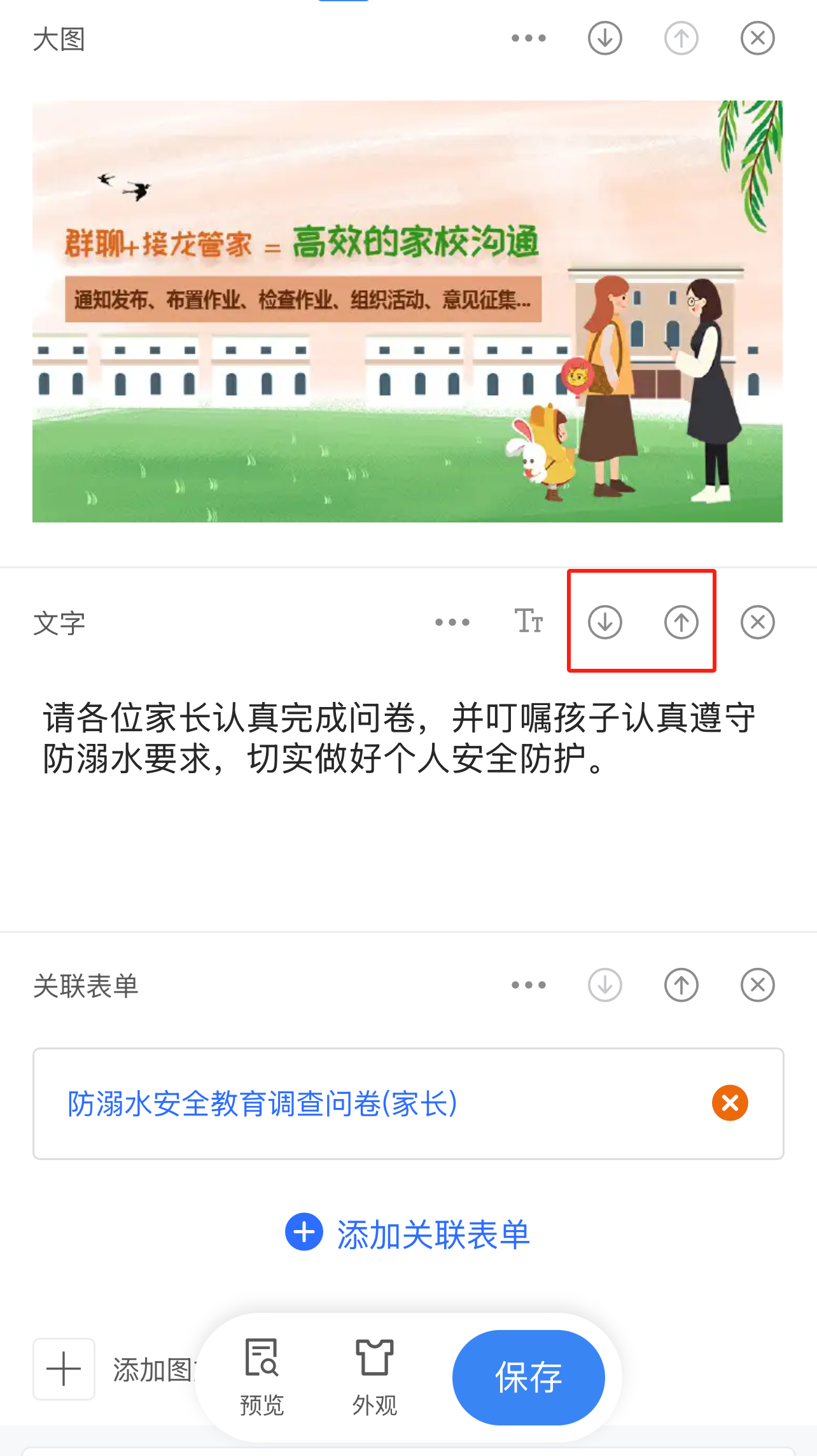Change text format in 文字 section

(x=528, y=621)
